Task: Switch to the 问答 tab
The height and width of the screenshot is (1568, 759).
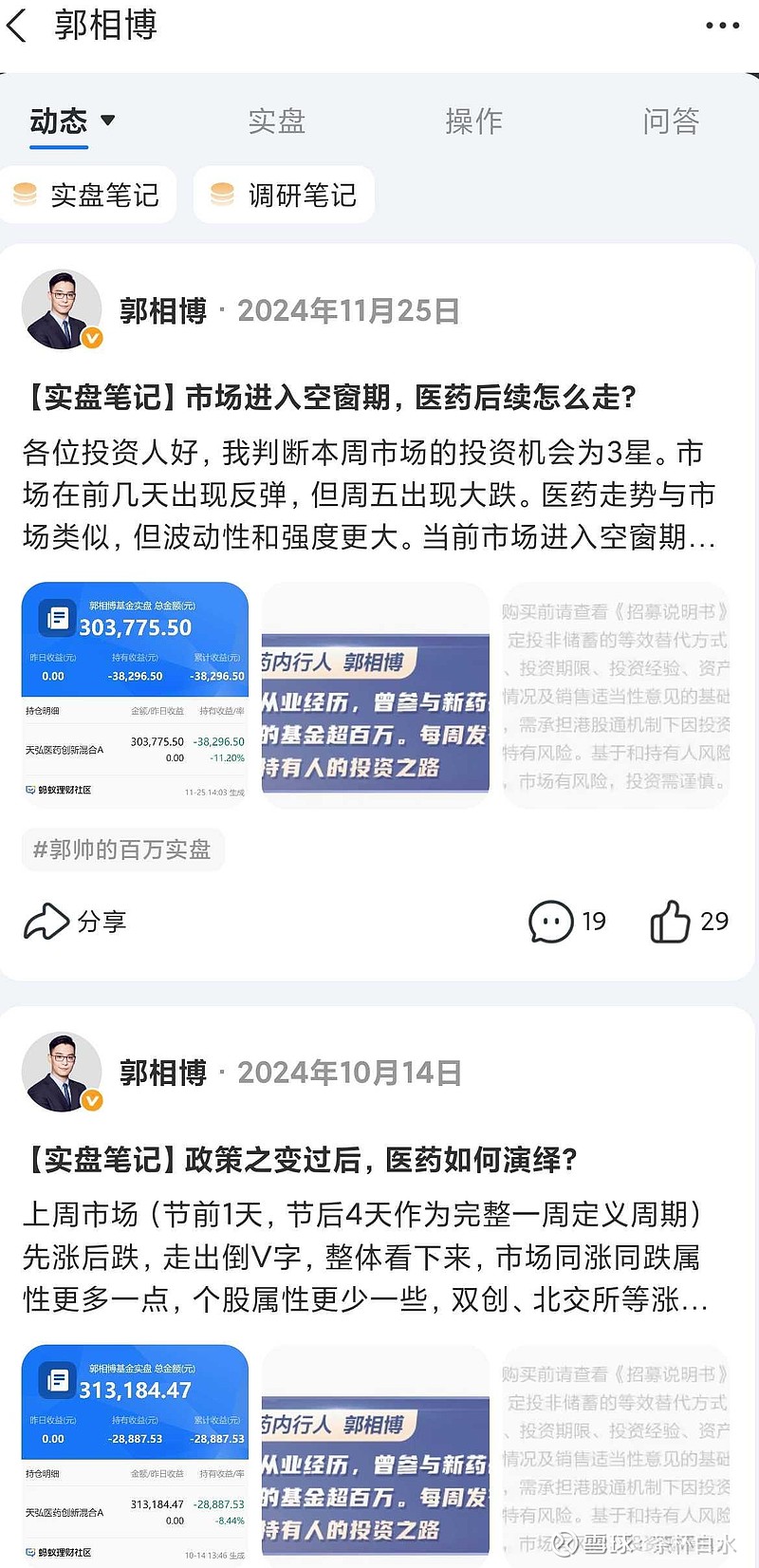Action: (x=671, y=121)
